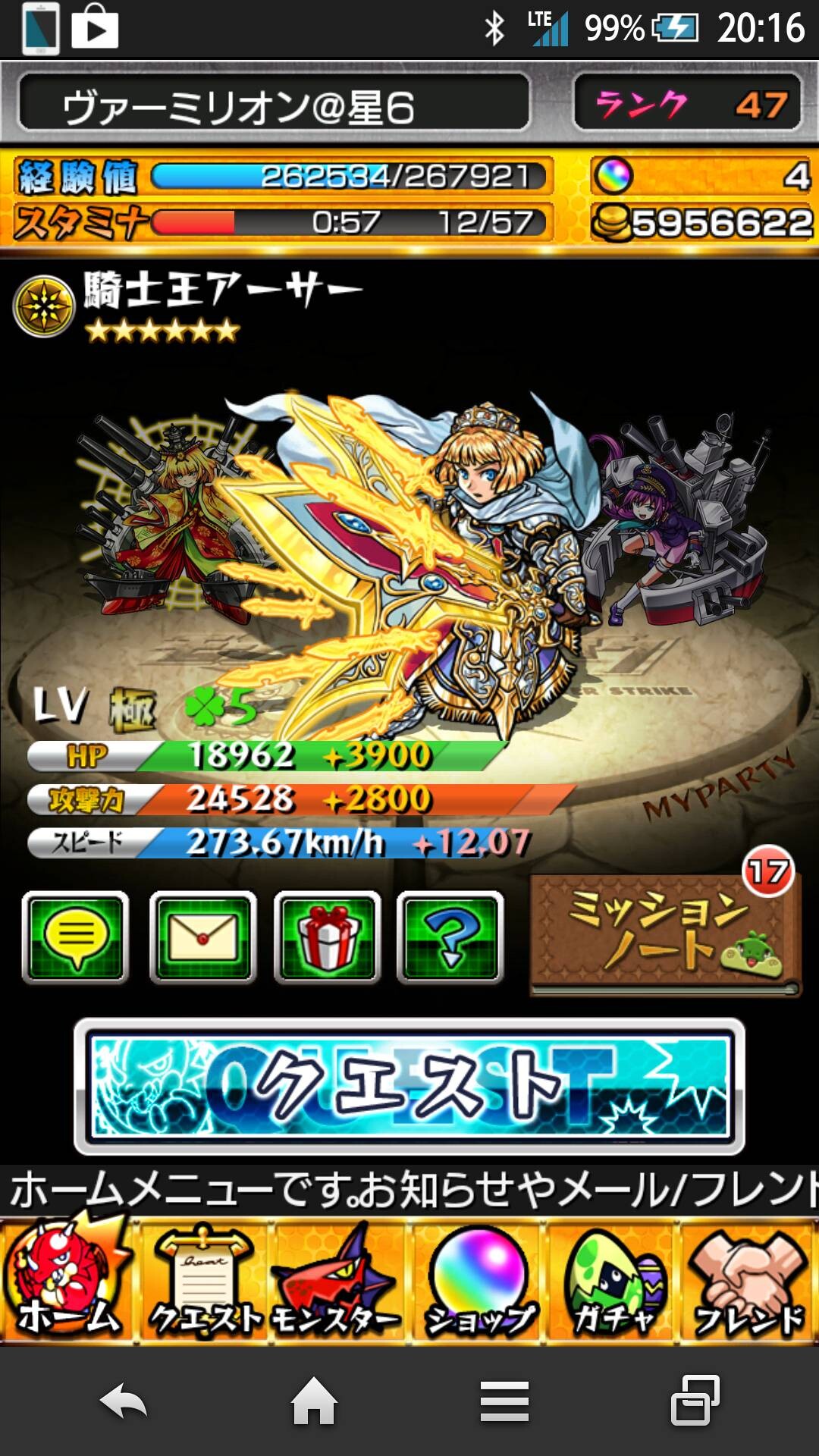This screenshot has width=819, height=1456.
Task: Go back with the system back arrow
Action: click(x=123, y=1401)
